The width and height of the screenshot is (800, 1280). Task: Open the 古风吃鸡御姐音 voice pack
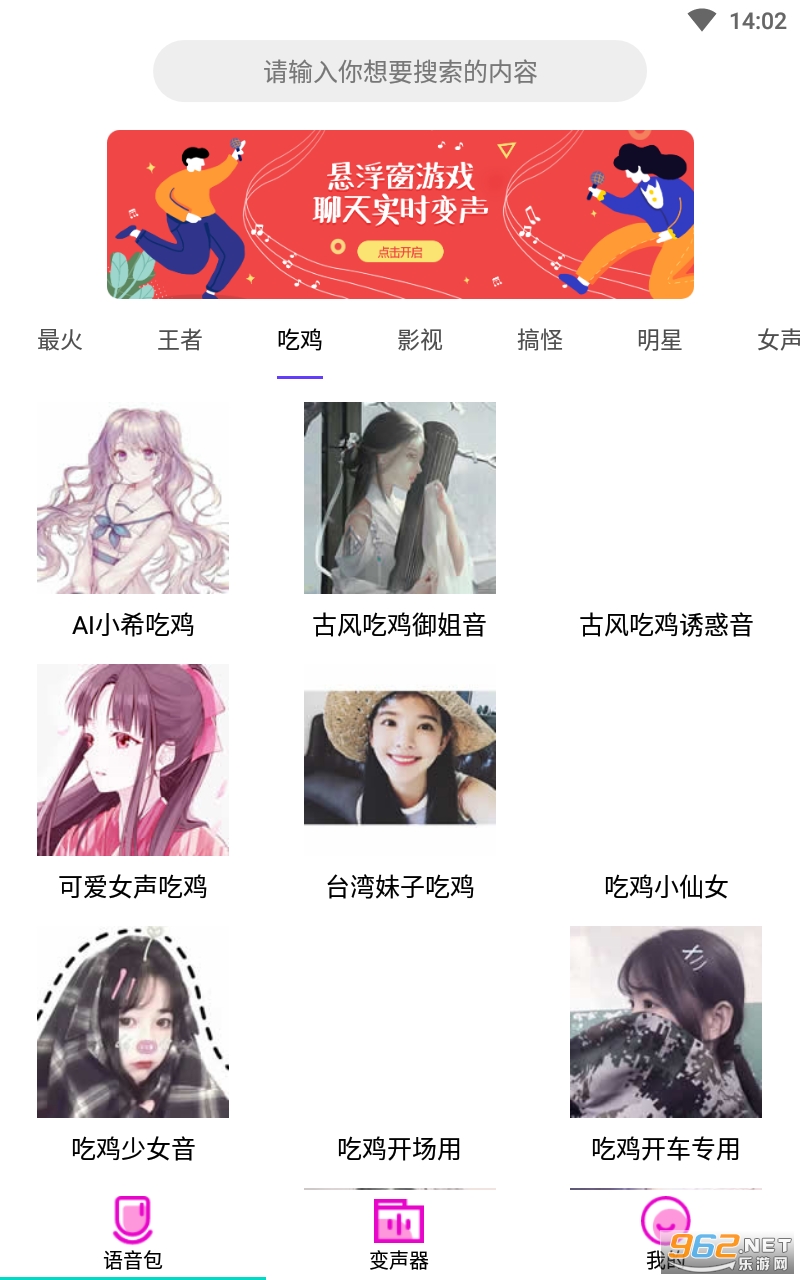point(400,521)
